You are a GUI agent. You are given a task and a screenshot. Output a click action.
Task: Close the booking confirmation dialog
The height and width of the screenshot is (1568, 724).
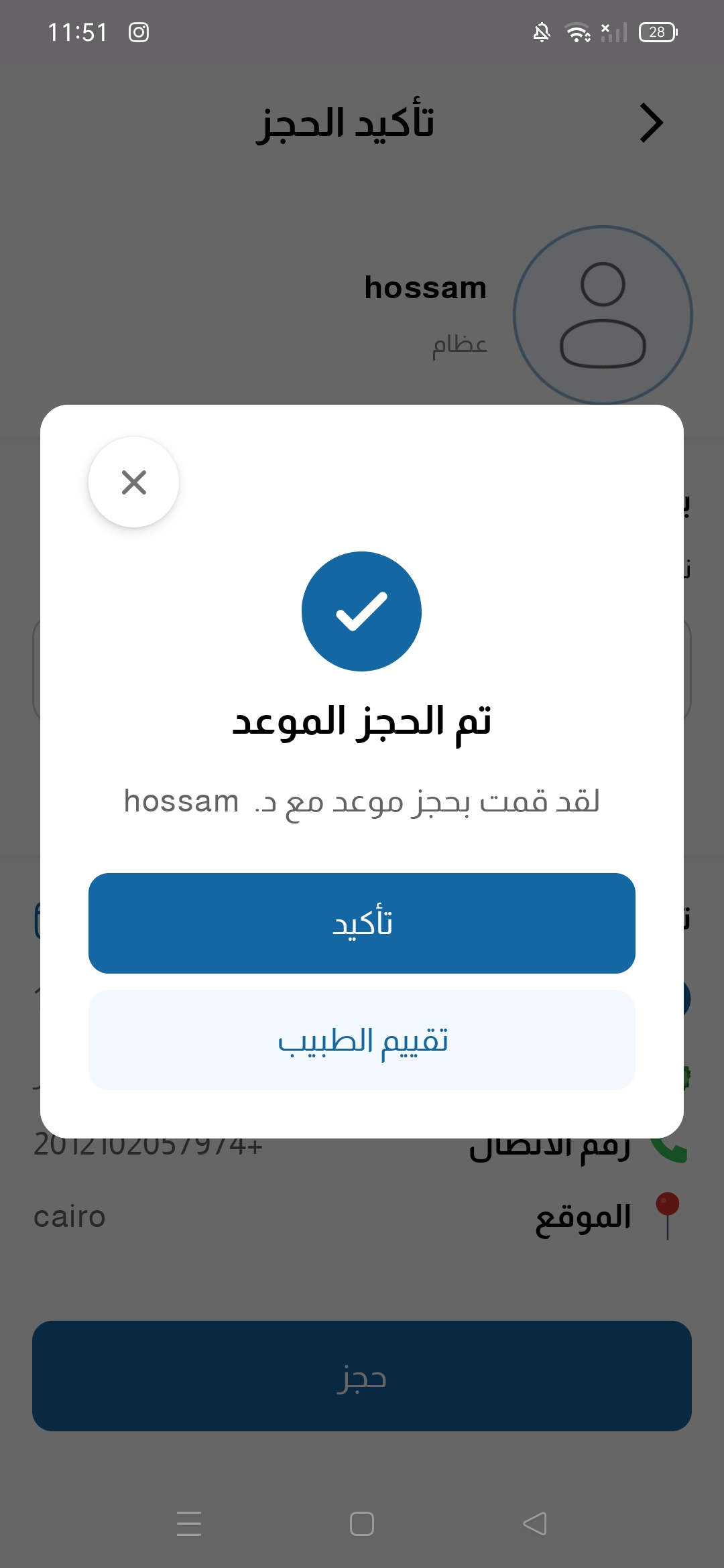(x=134, y=482)
